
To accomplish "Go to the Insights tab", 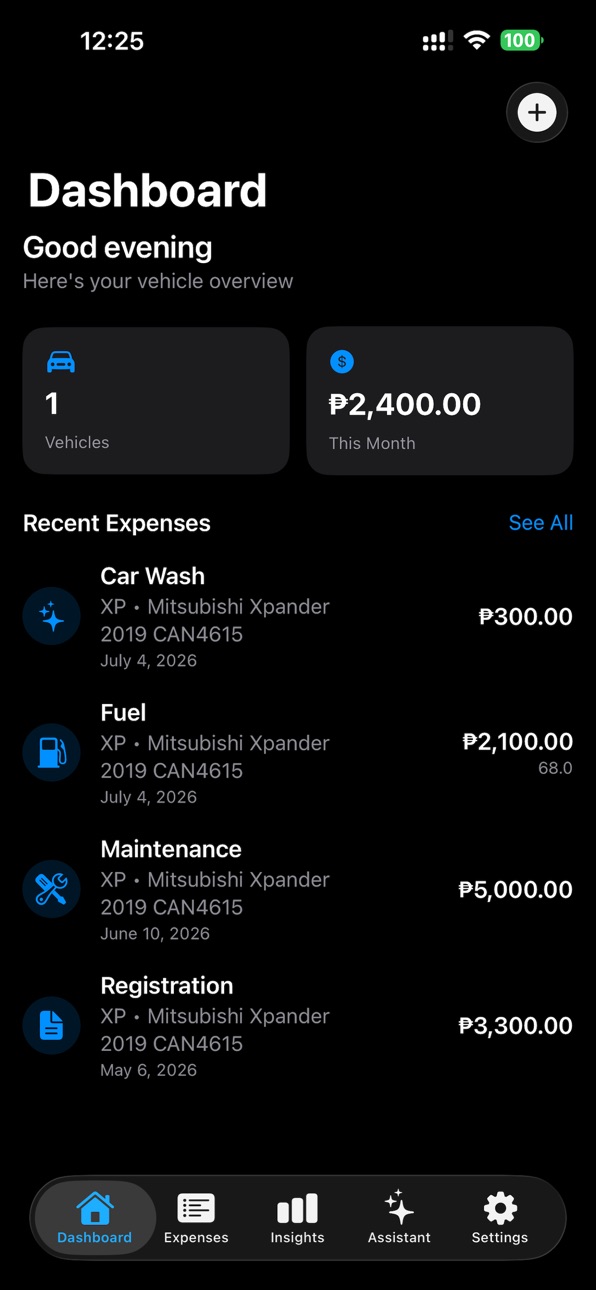I will tap(297, 1218).
